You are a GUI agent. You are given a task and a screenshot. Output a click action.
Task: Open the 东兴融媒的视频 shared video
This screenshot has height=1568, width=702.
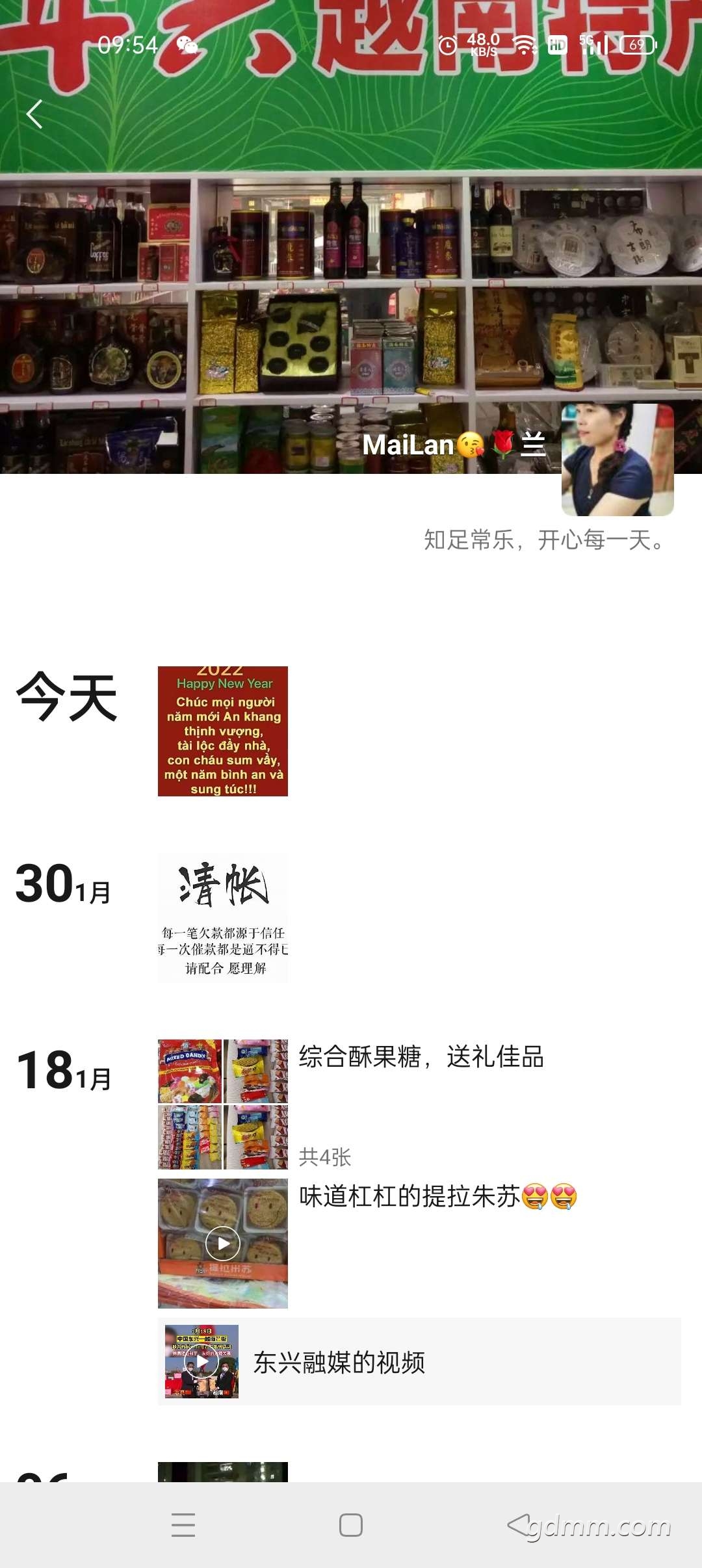coord(419,1362)
